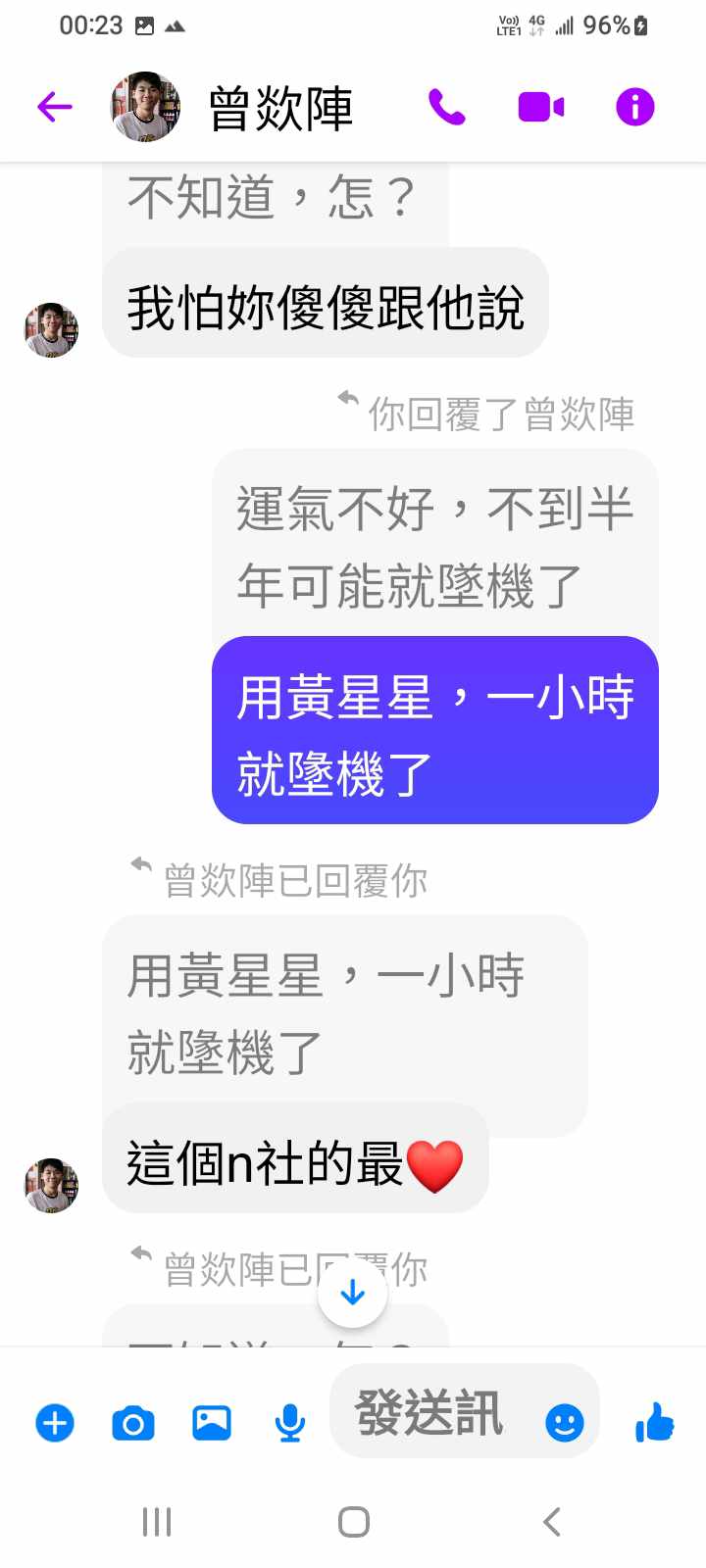Open the camera to take a photo

click(133, 1423)
